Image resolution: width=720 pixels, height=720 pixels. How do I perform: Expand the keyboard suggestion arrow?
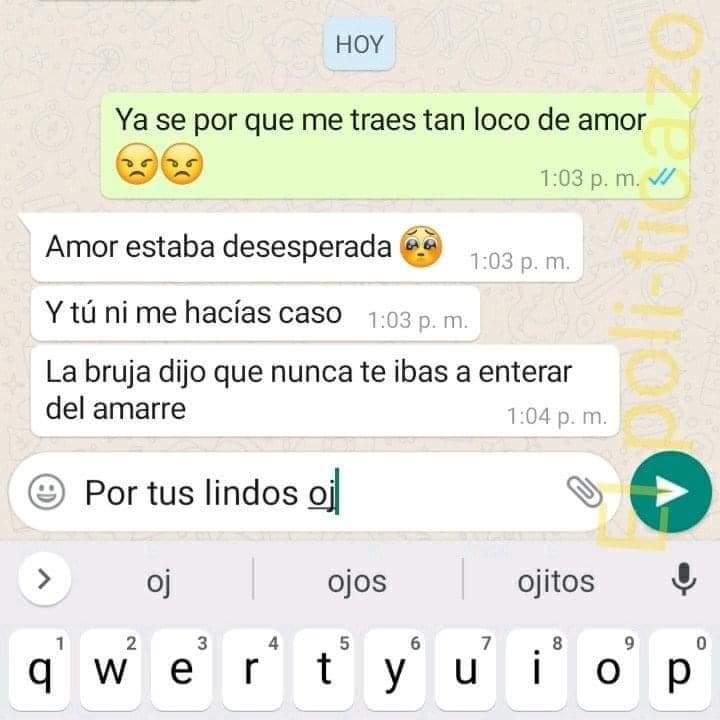(x=44, y=580)
